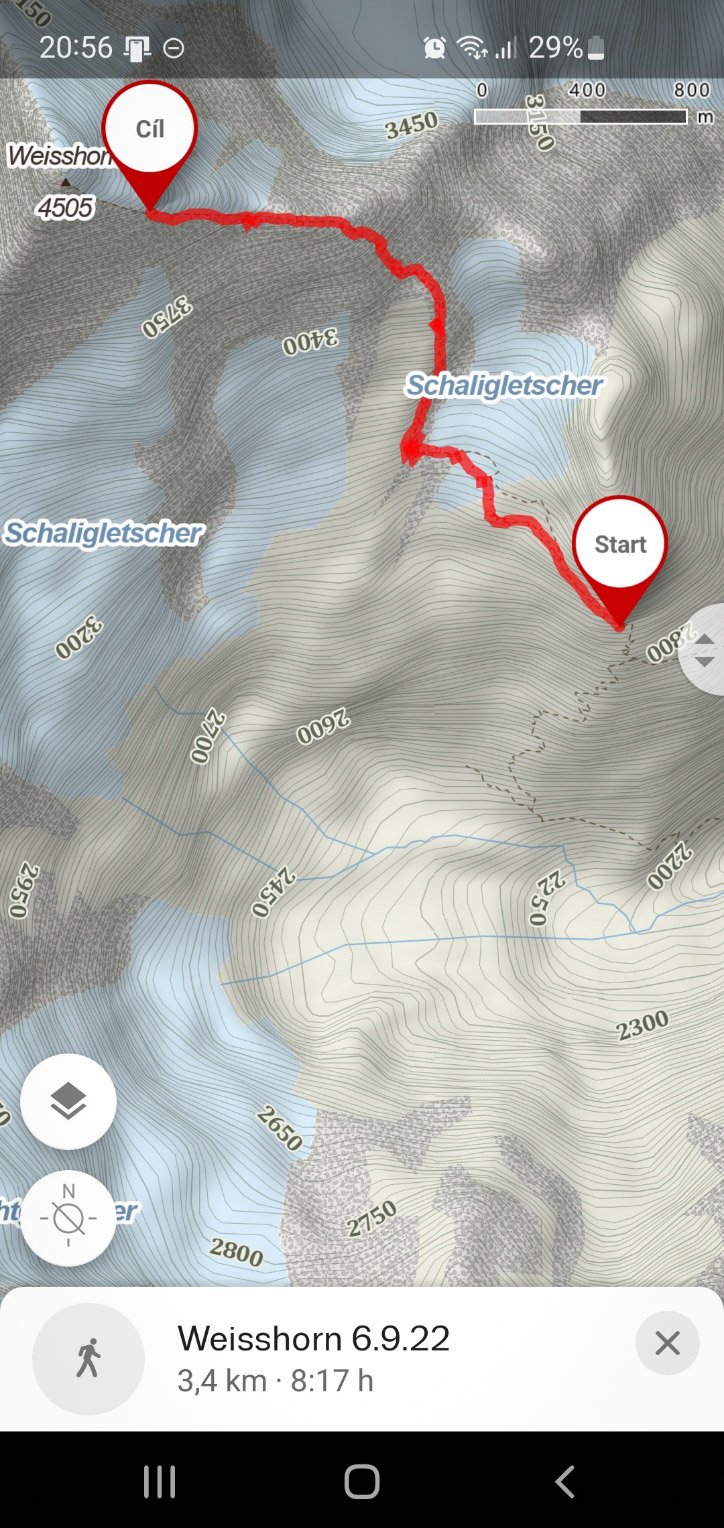This screenshot has width=724, height=1528.
Task: Go to the phone's home screen
Action: tap(362, 1481)
